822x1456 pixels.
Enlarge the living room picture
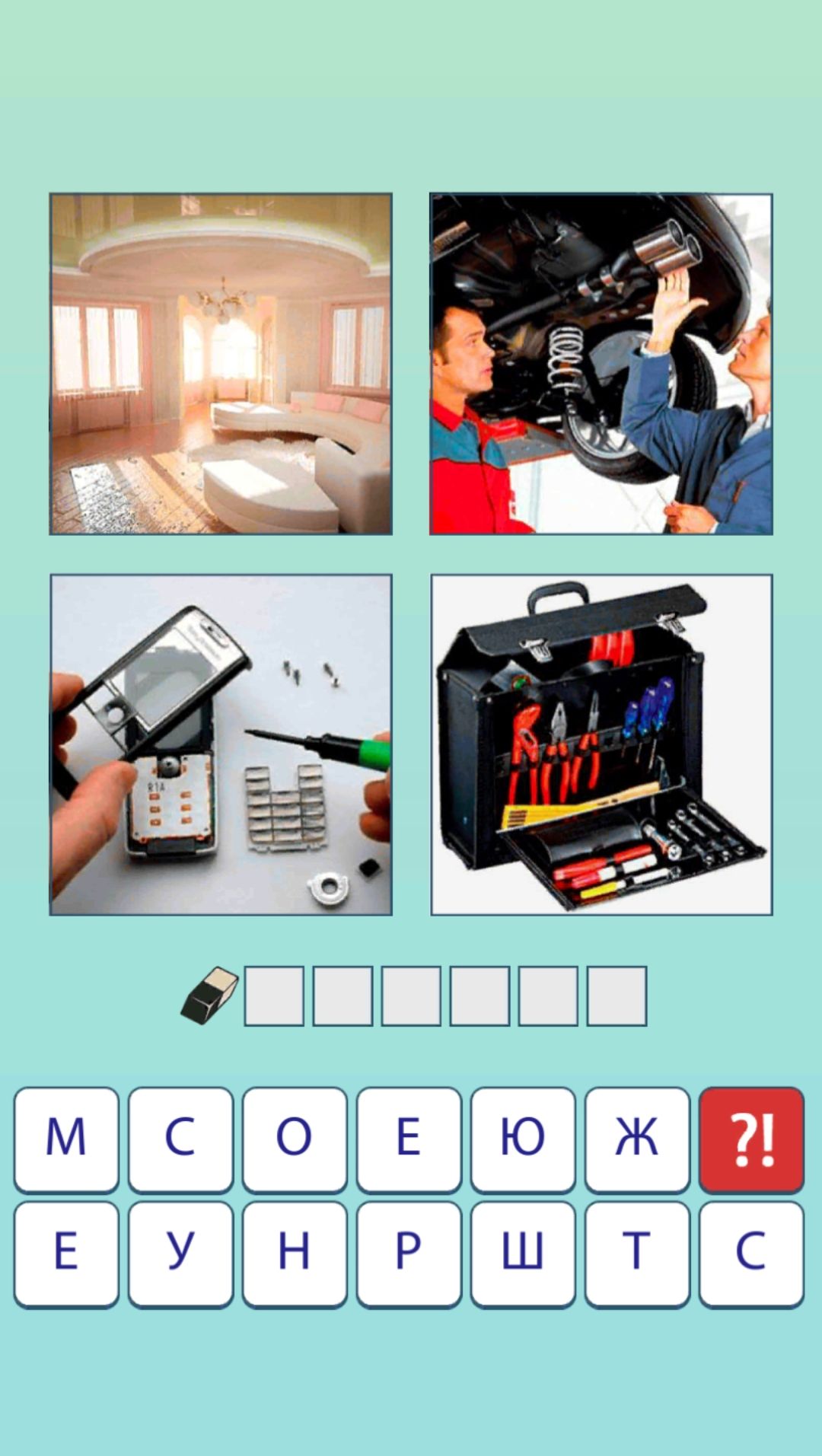(221, 364)
